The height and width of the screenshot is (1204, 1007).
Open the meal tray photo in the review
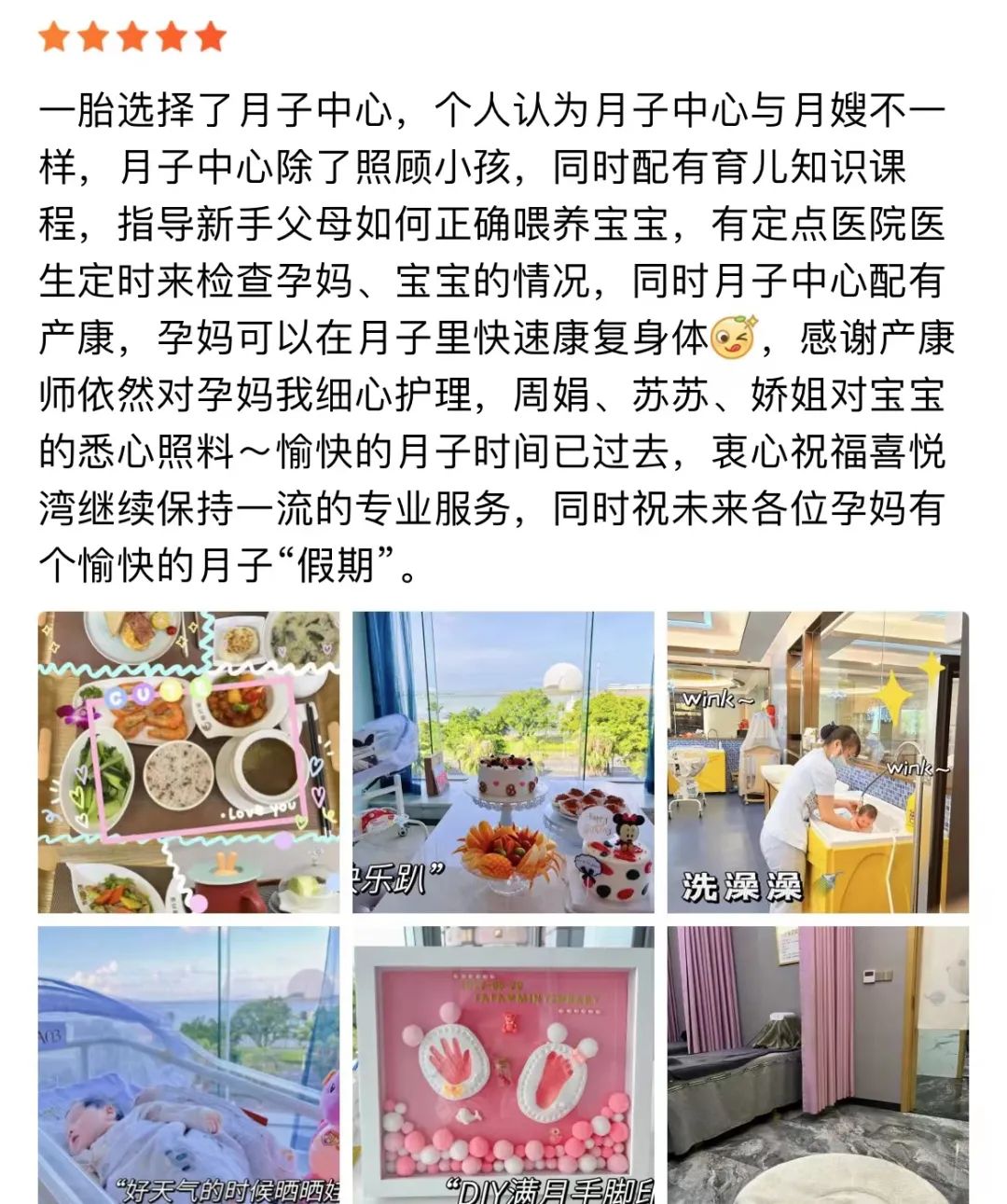(188, 762)
